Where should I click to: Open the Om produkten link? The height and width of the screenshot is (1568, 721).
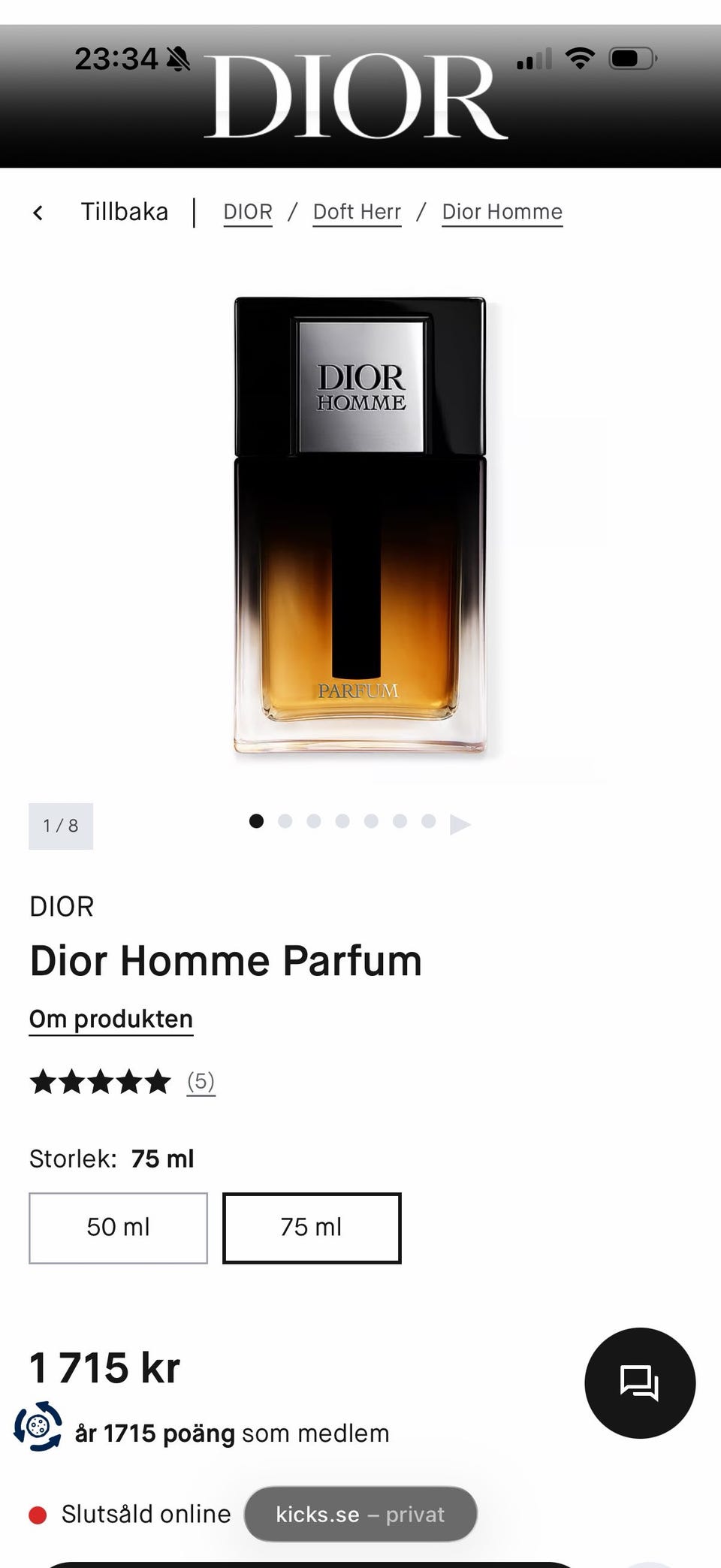coord(111,1020)
